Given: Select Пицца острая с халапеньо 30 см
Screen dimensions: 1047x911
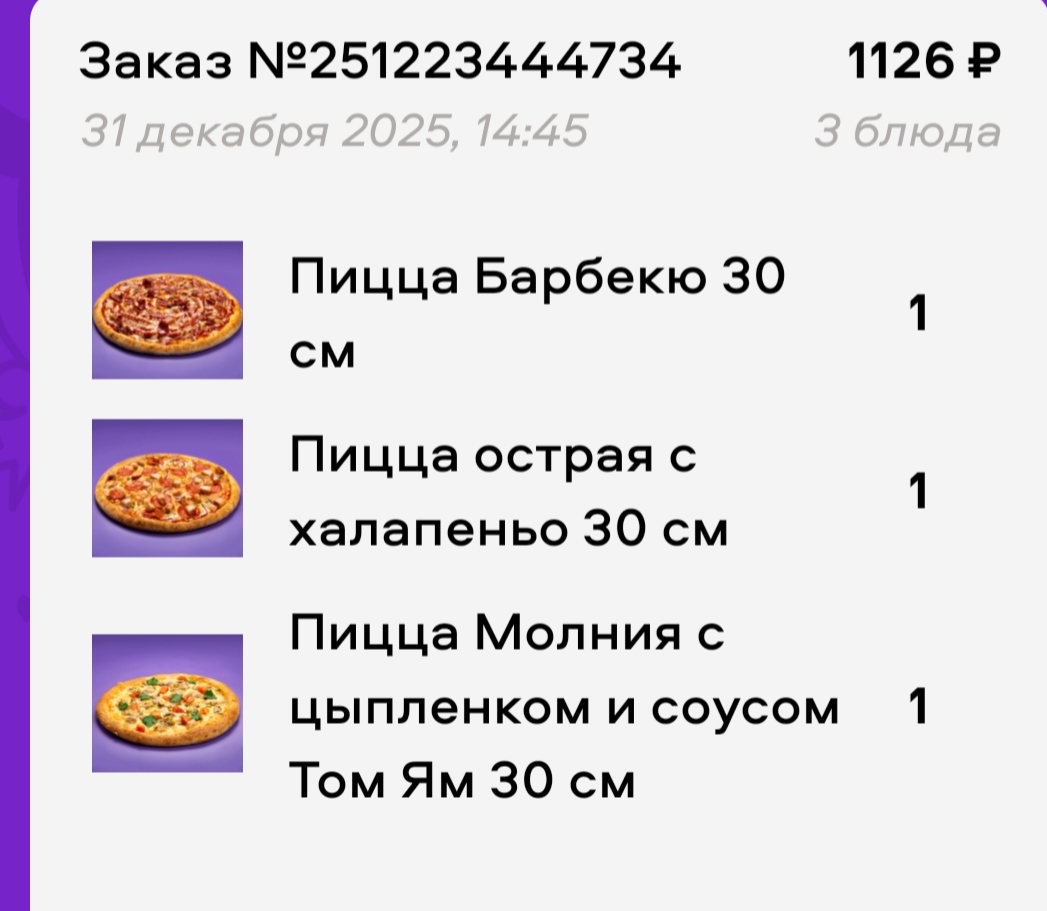Looking at the screenshot, I should [x=508, y=493].
